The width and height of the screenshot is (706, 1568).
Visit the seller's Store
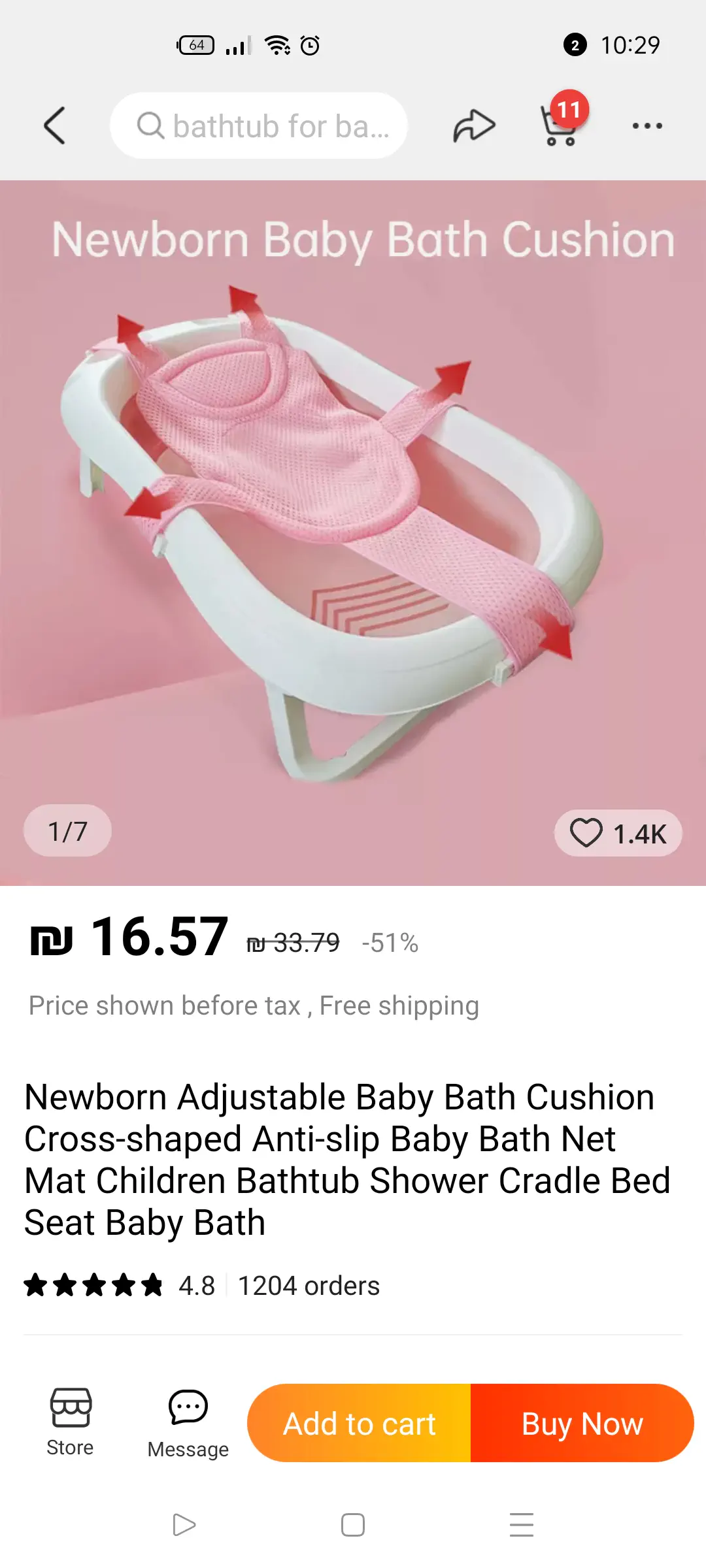pyautogui.click(x=71, y=1422)
